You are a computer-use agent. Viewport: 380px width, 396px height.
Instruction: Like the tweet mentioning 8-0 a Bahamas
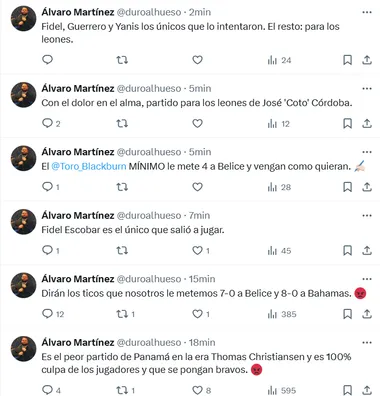pos(201,314)
